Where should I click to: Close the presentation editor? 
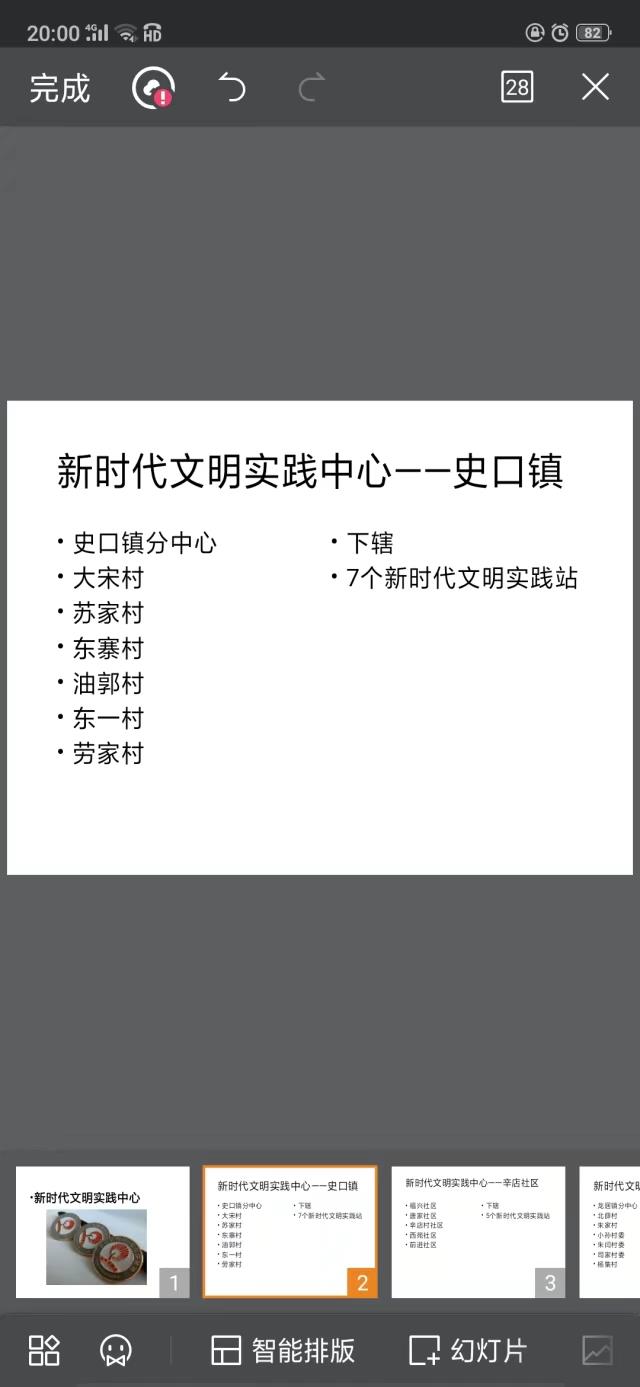pyautogui.click(x=595, y=88)
